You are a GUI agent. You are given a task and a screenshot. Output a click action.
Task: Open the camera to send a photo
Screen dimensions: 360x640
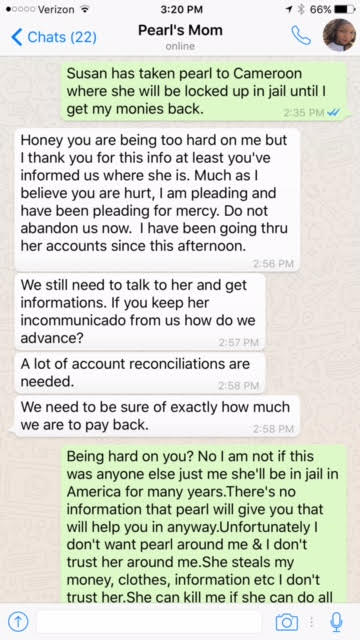click(x=287, y=622)
